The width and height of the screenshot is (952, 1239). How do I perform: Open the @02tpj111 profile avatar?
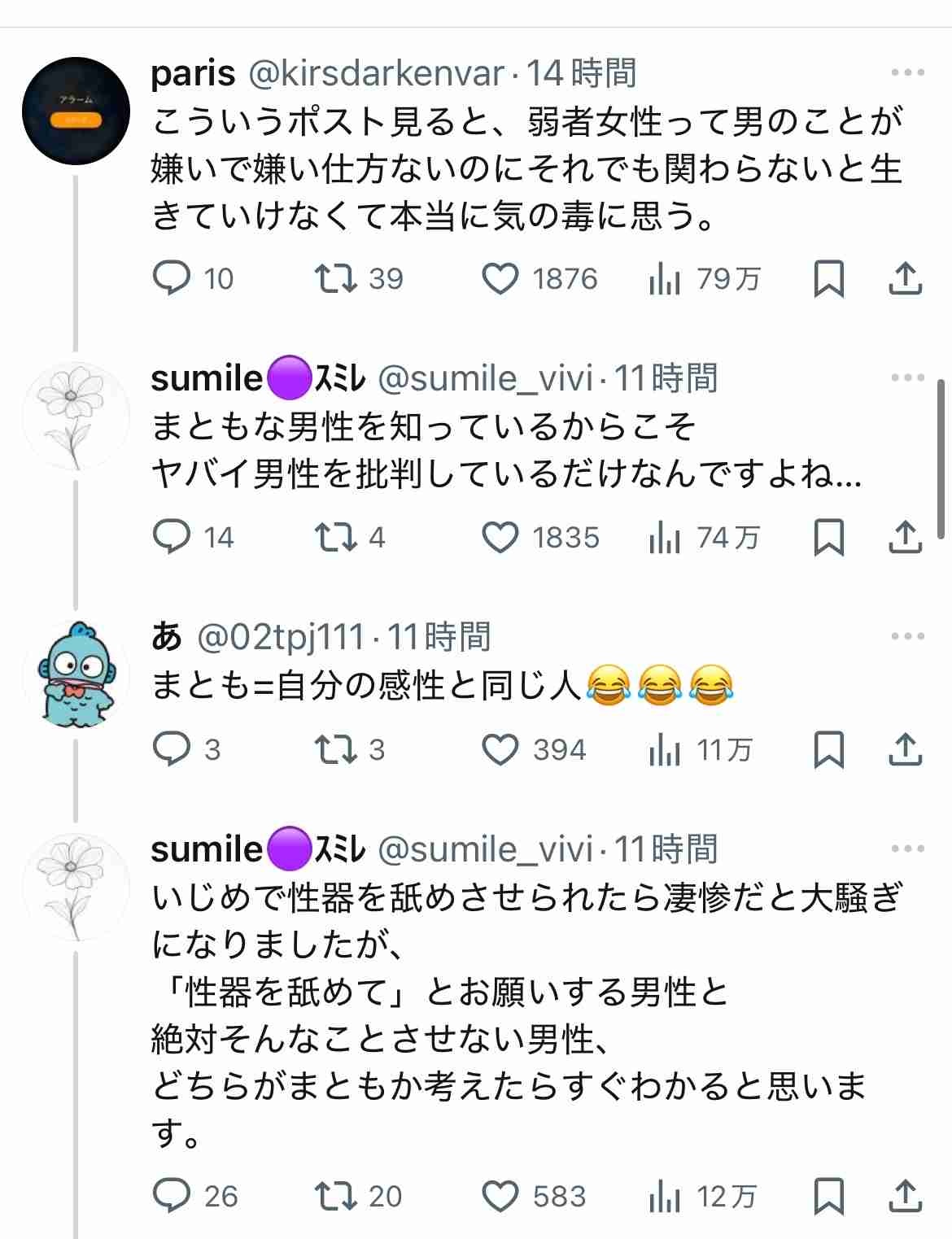[76, 673]
